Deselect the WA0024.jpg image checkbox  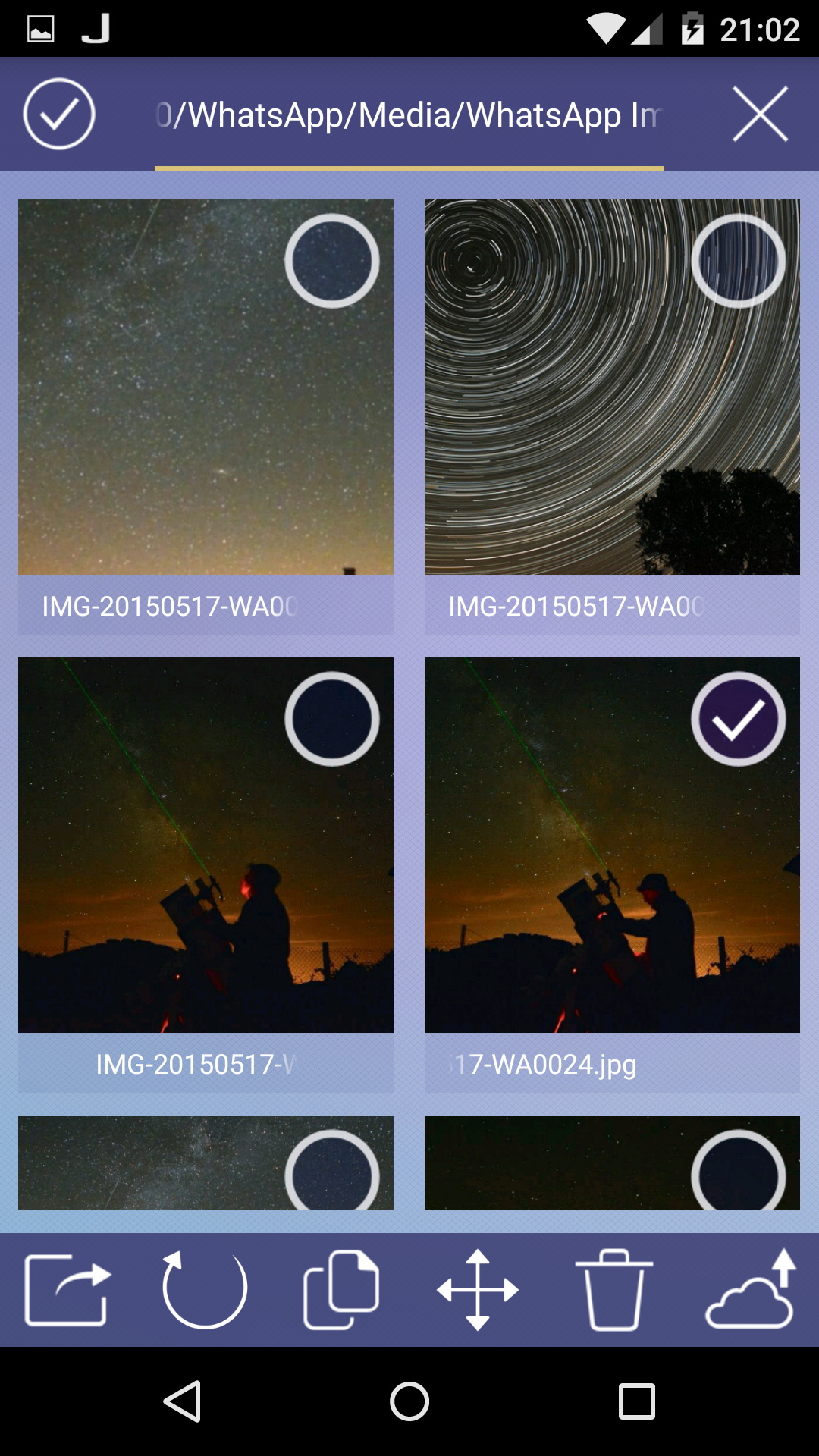(x=738, y=719)
